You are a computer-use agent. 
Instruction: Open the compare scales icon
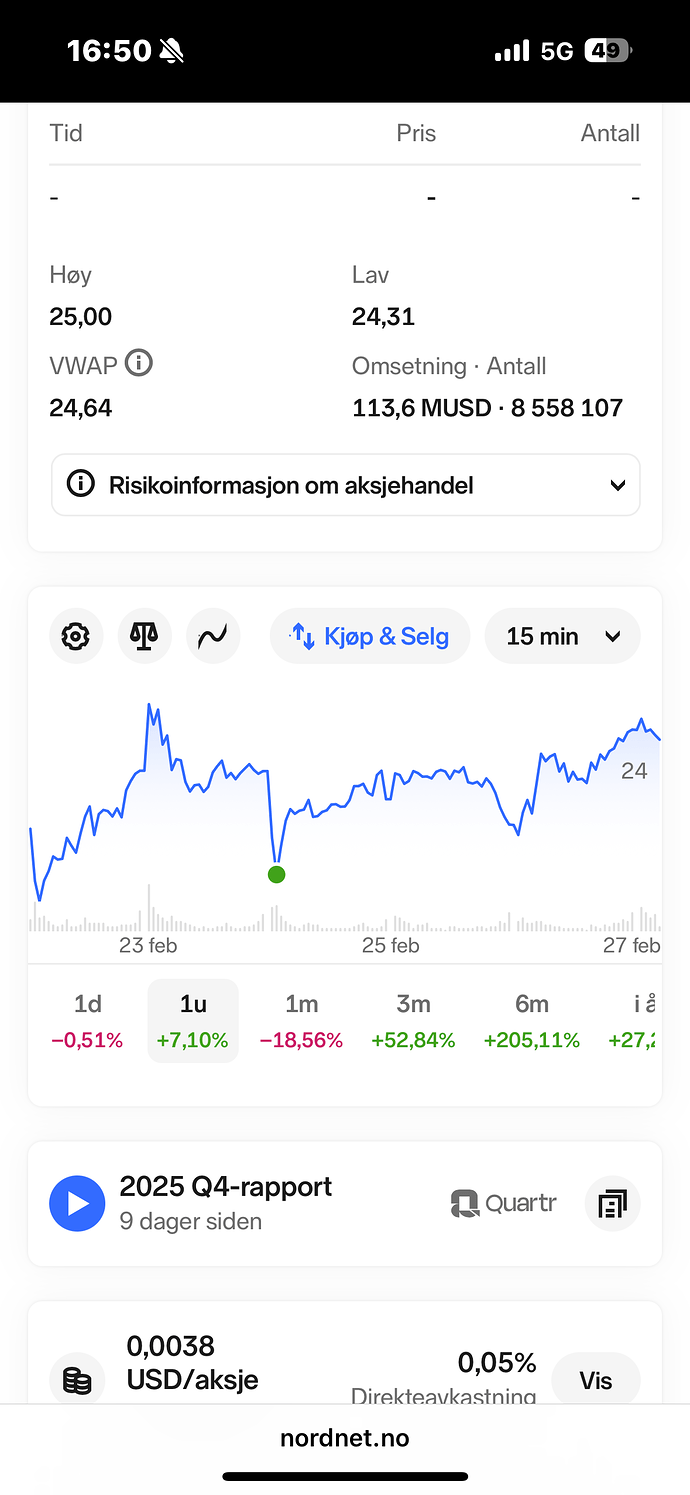pyautogui.click(x=144, y=636)
